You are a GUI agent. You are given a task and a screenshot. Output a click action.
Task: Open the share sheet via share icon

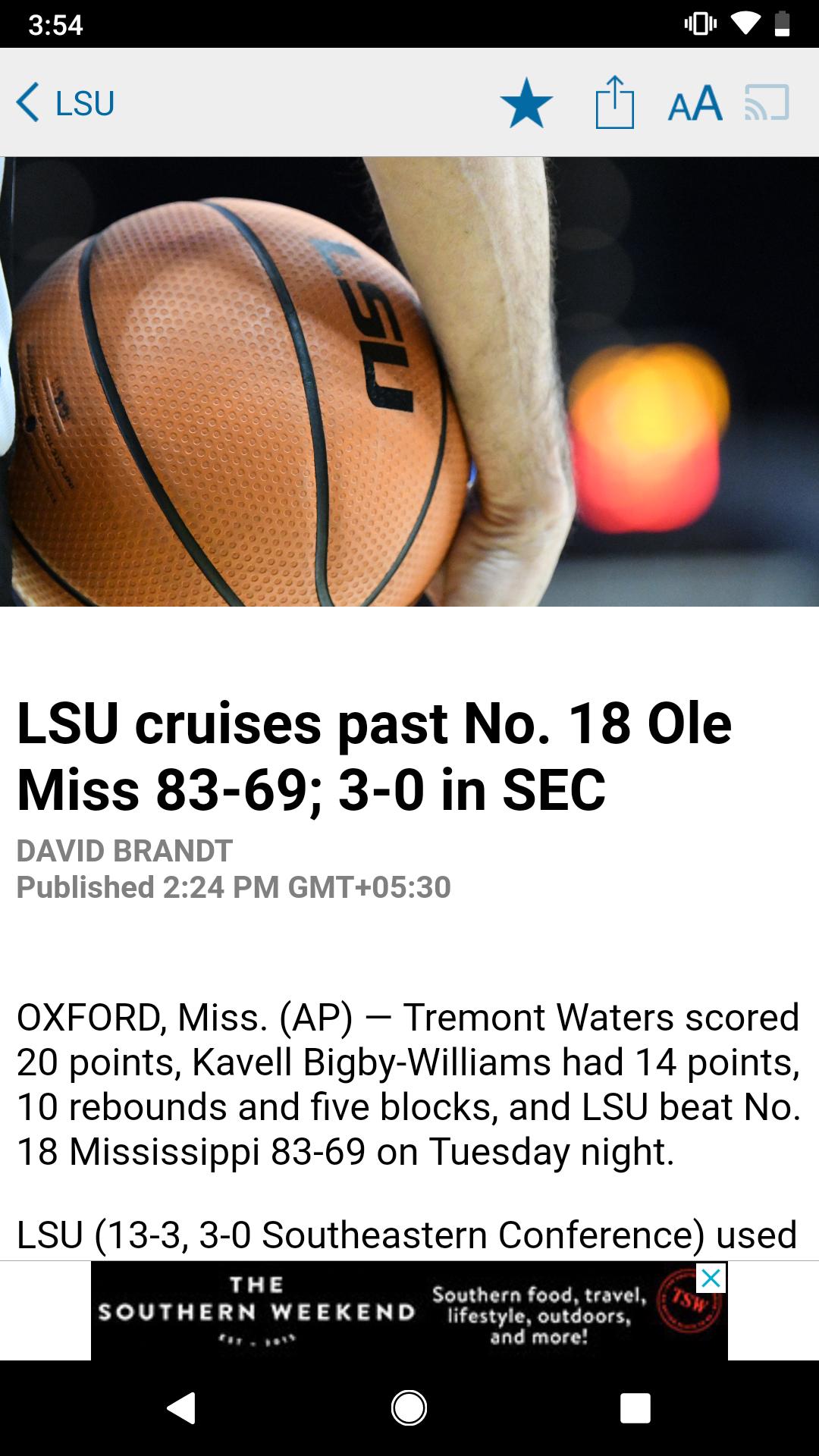point(615,105)
